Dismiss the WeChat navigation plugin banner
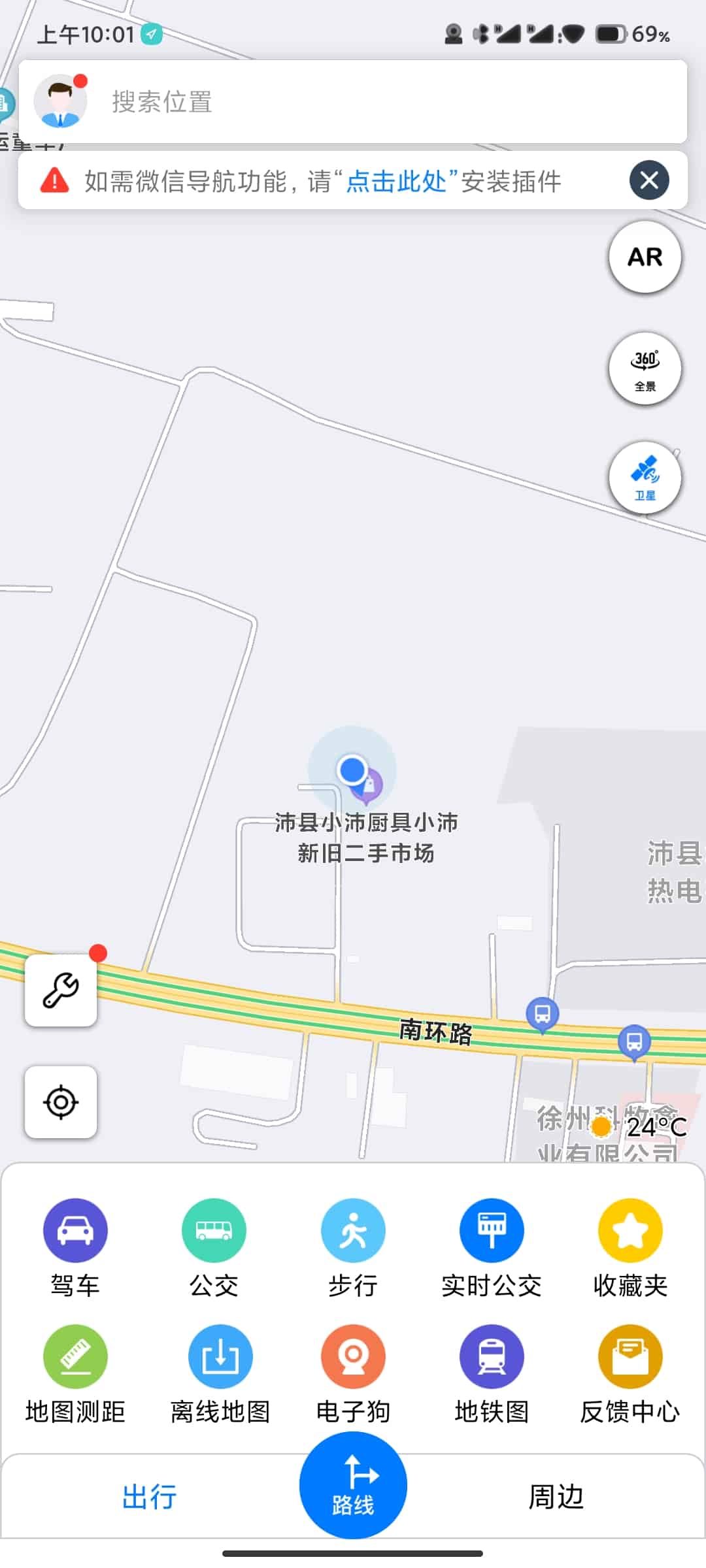Viewport: 706px width, 1568px height. point(648,180)
